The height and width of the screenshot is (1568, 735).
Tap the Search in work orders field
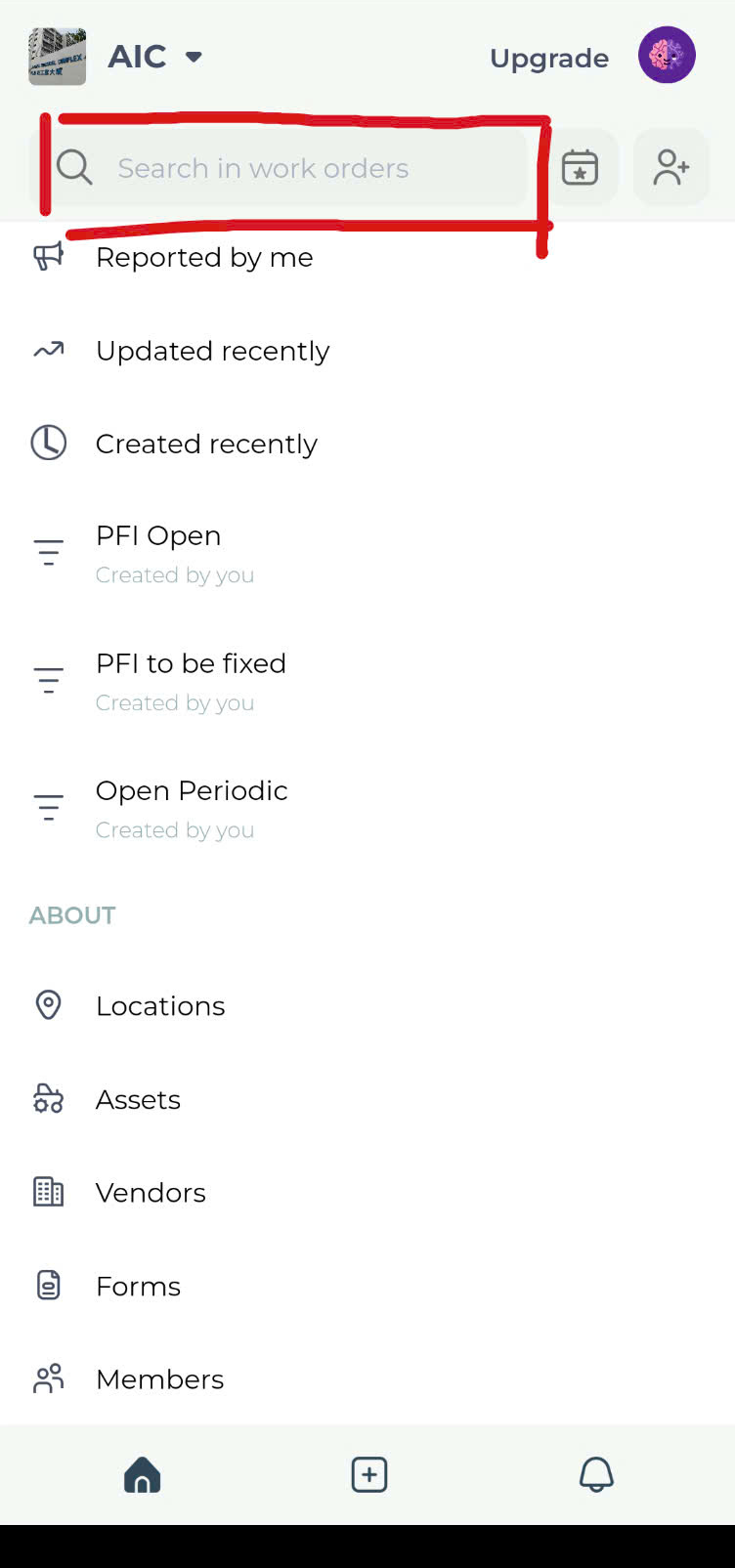click(x=286, y=168)
